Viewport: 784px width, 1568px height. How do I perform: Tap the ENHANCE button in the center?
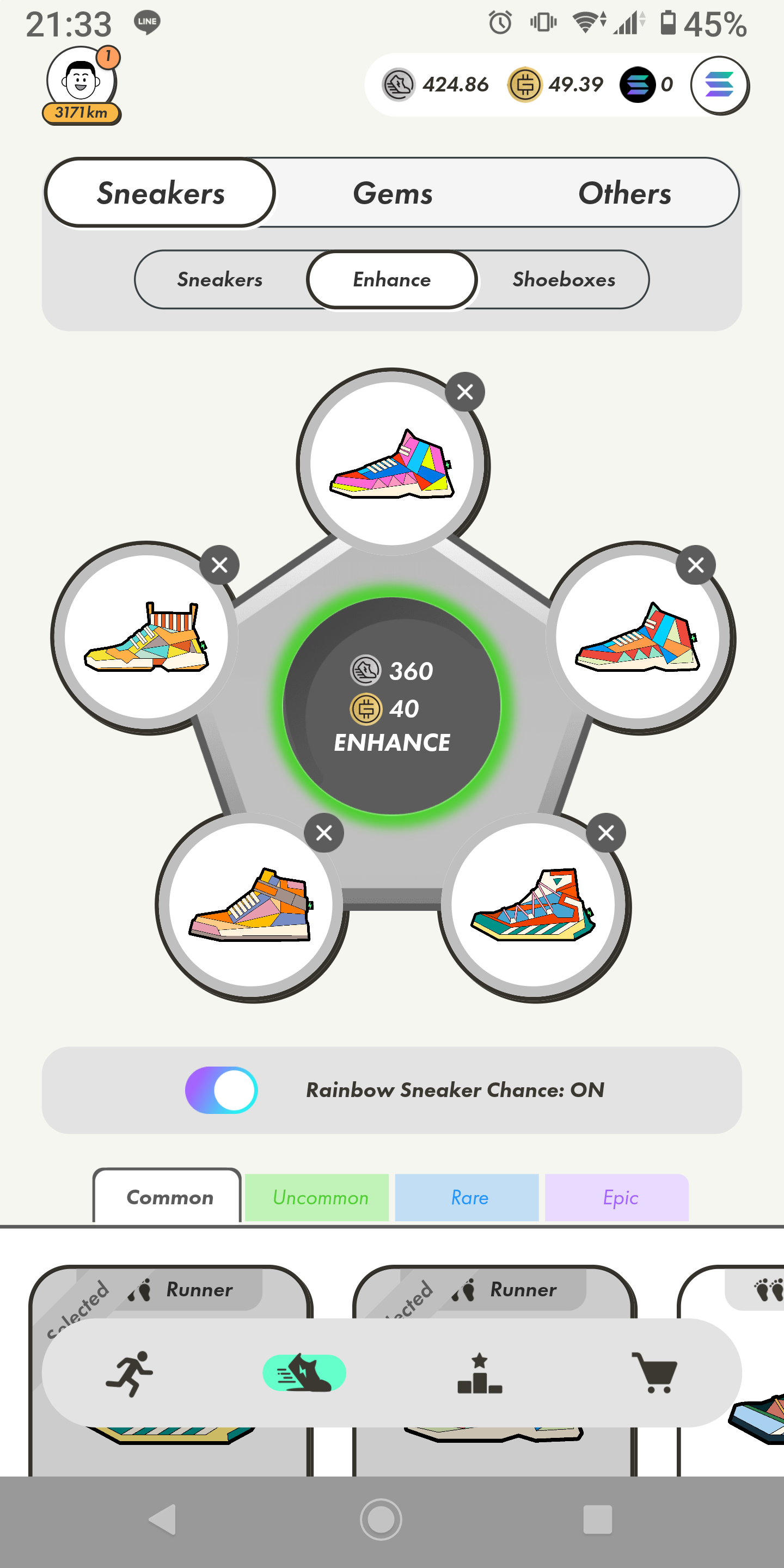click(x=392, y=706)
